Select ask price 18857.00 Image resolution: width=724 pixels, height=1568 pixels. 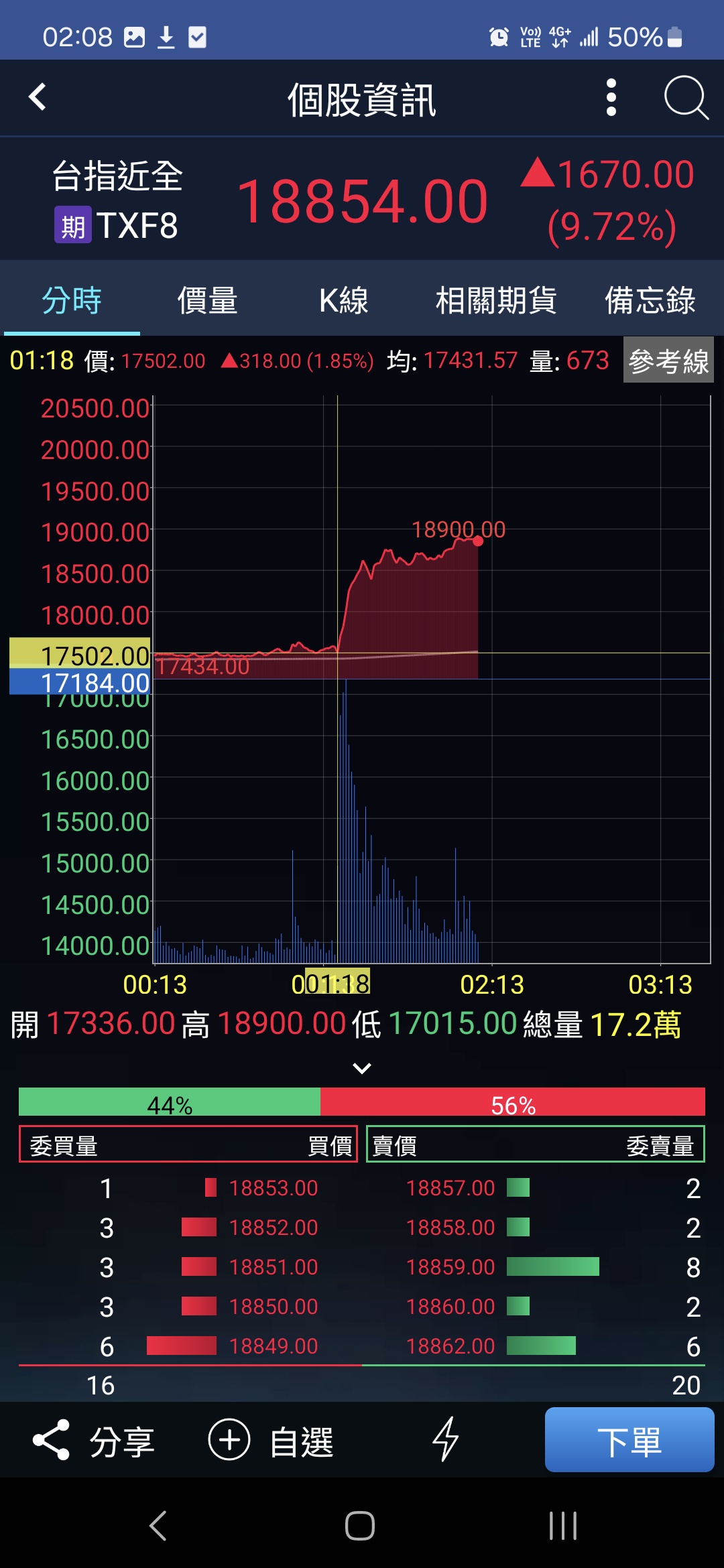(450, 1188)
